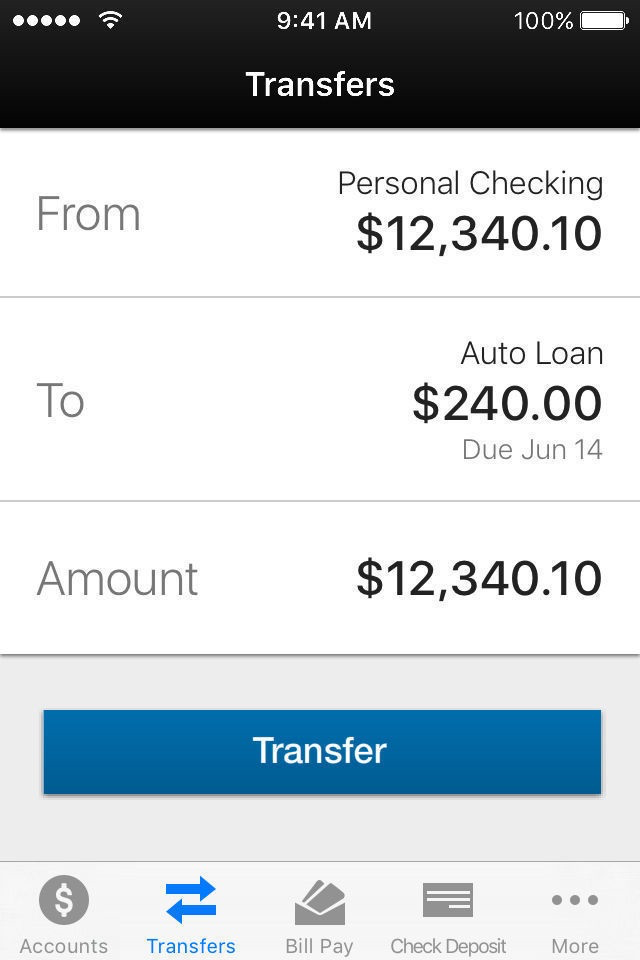Show the More tab options

[x=575, y=914]
